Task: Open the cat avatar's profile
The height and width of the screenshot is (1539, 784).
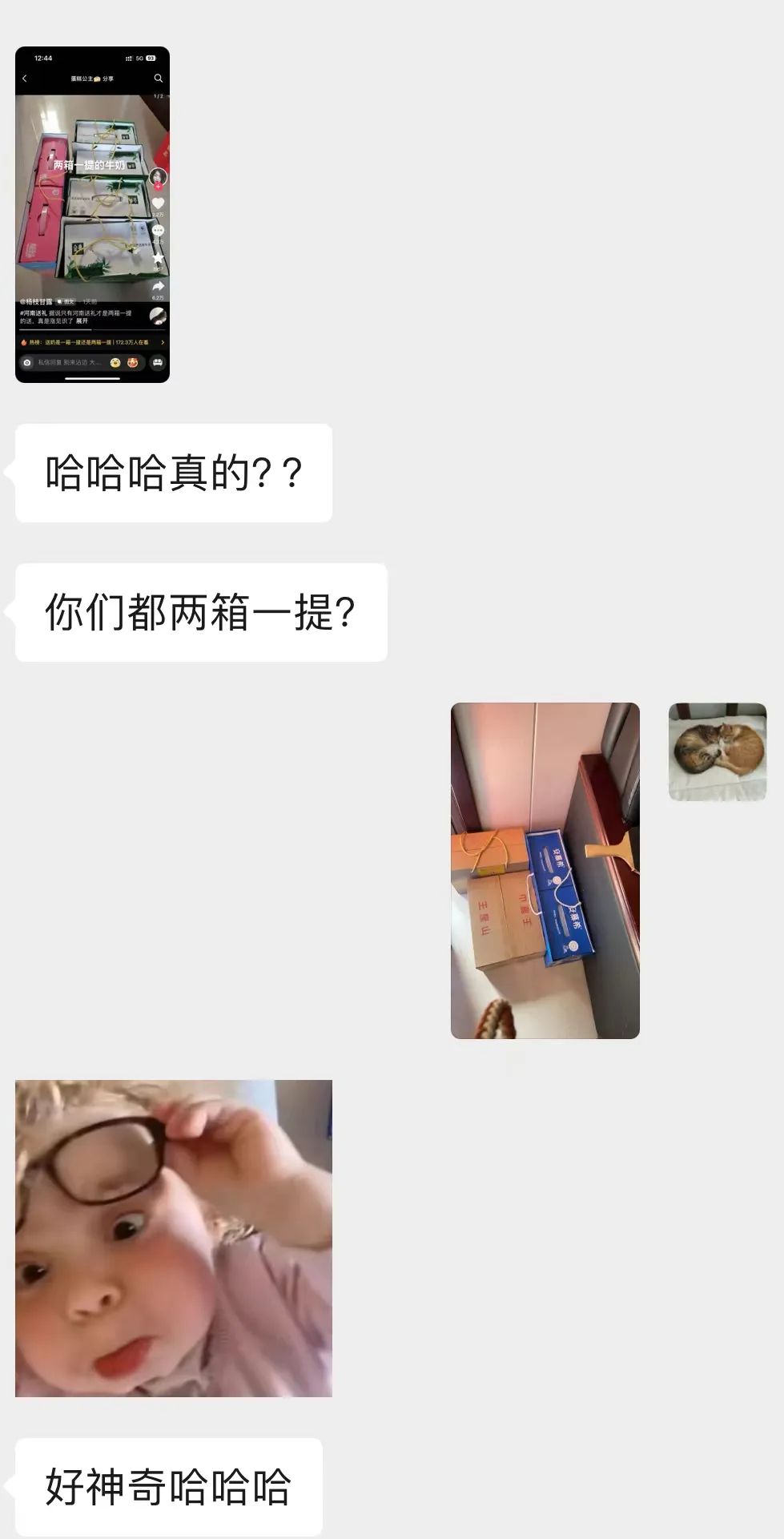Action: 718,751
